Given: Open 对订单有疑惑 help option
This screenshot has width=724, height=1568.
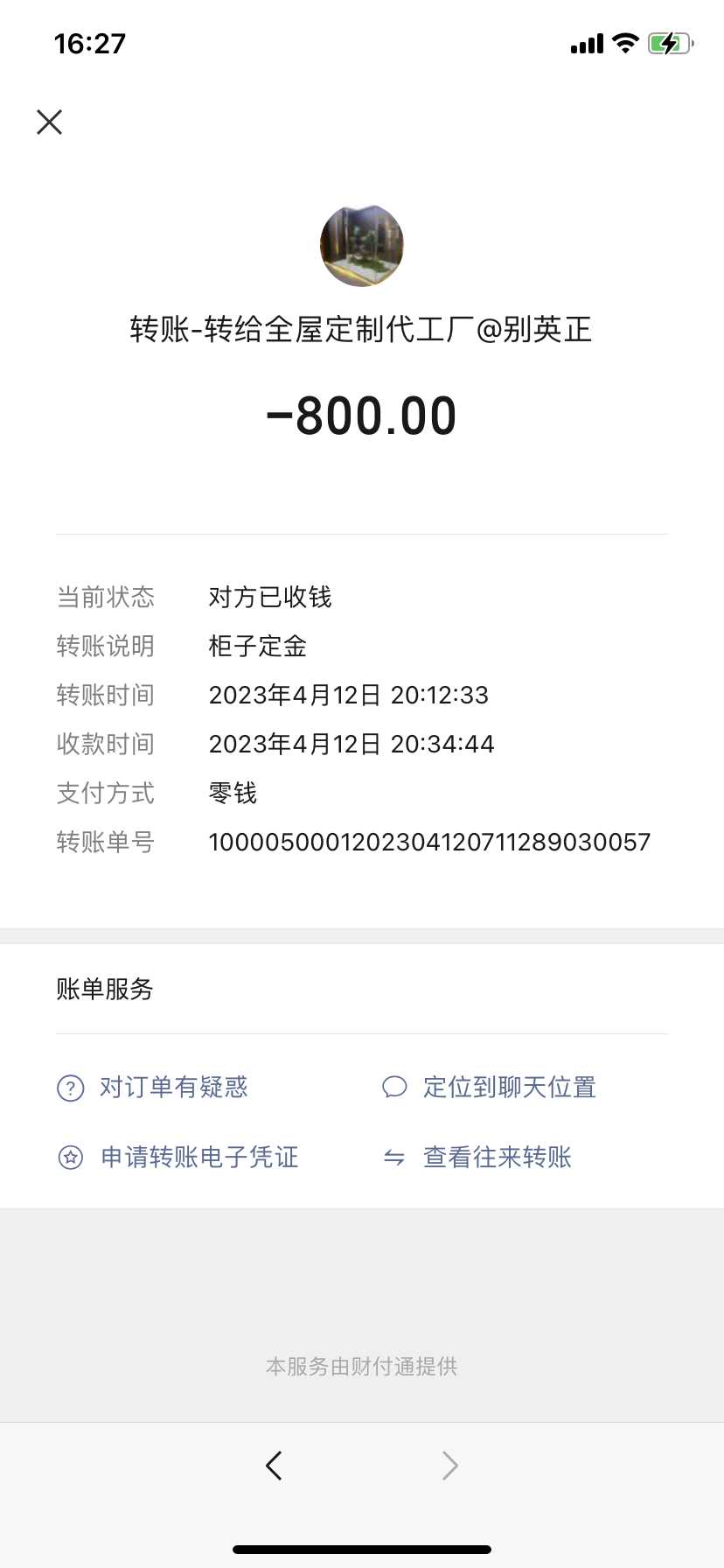Looking at the screenshot, I should (173, 1088).
